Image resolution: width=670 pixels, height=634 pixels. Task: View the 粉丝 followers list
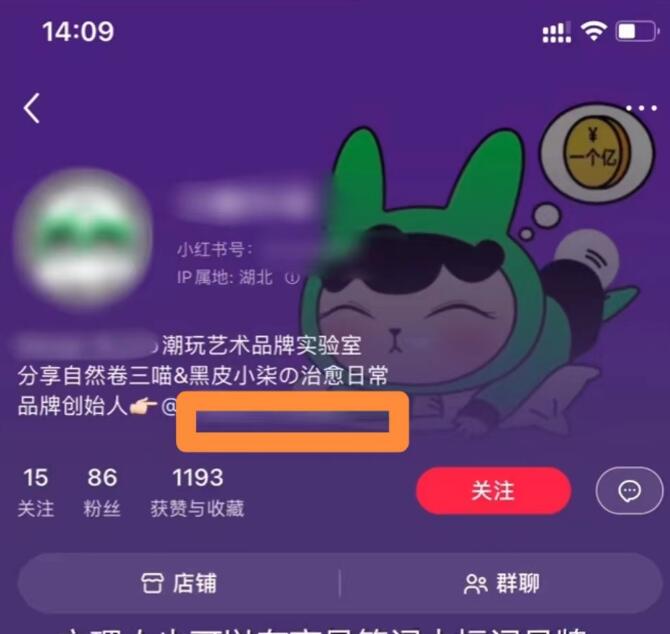(x=102, y=492)
